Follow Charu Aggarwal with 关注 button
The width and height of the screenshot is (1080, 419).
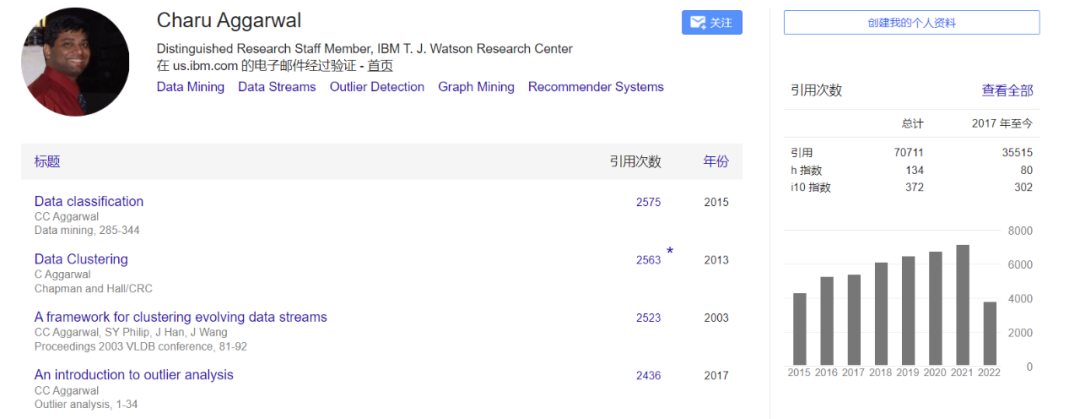point(711,22)
